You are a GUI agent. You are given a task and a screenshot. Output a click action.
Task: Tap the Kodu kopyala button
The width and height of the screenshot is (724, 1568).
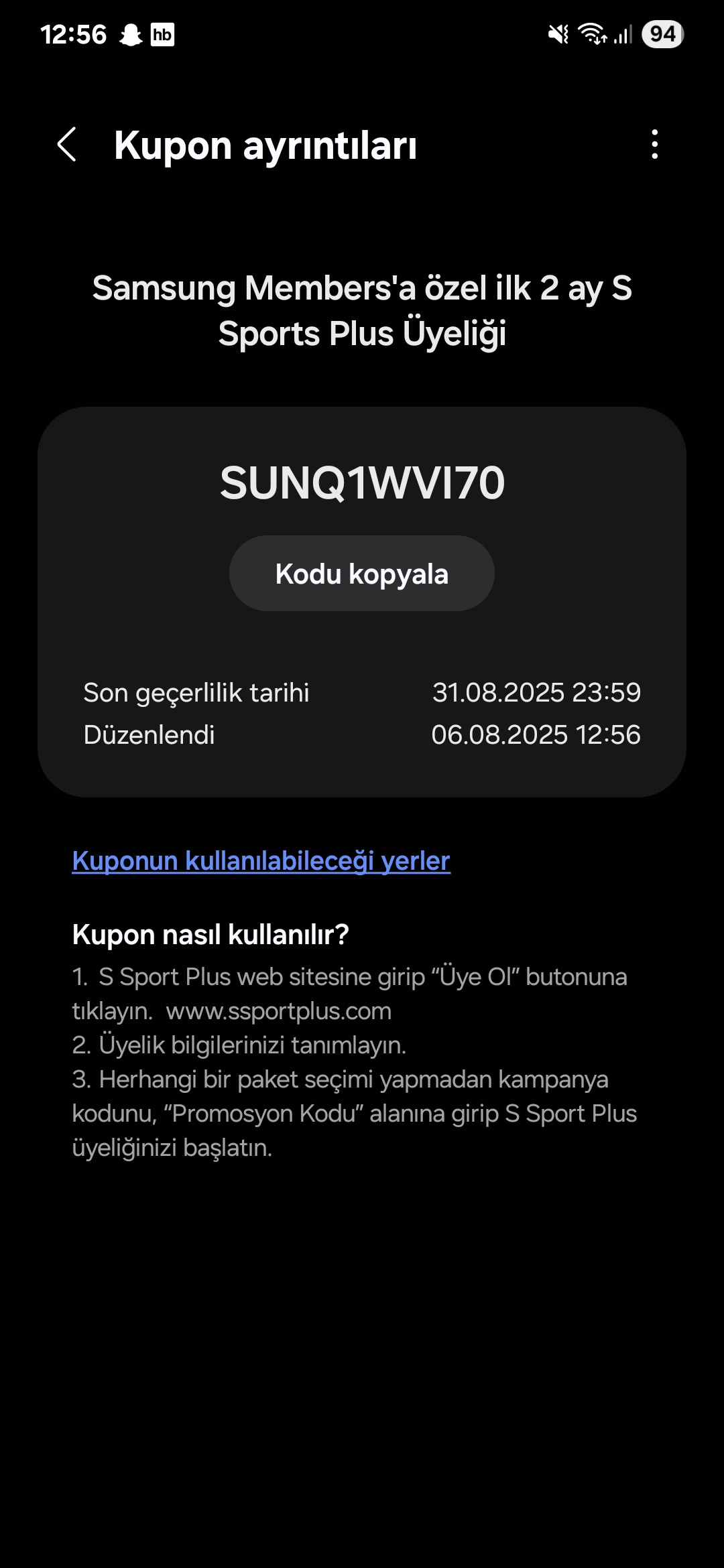[x=362, y=574]
